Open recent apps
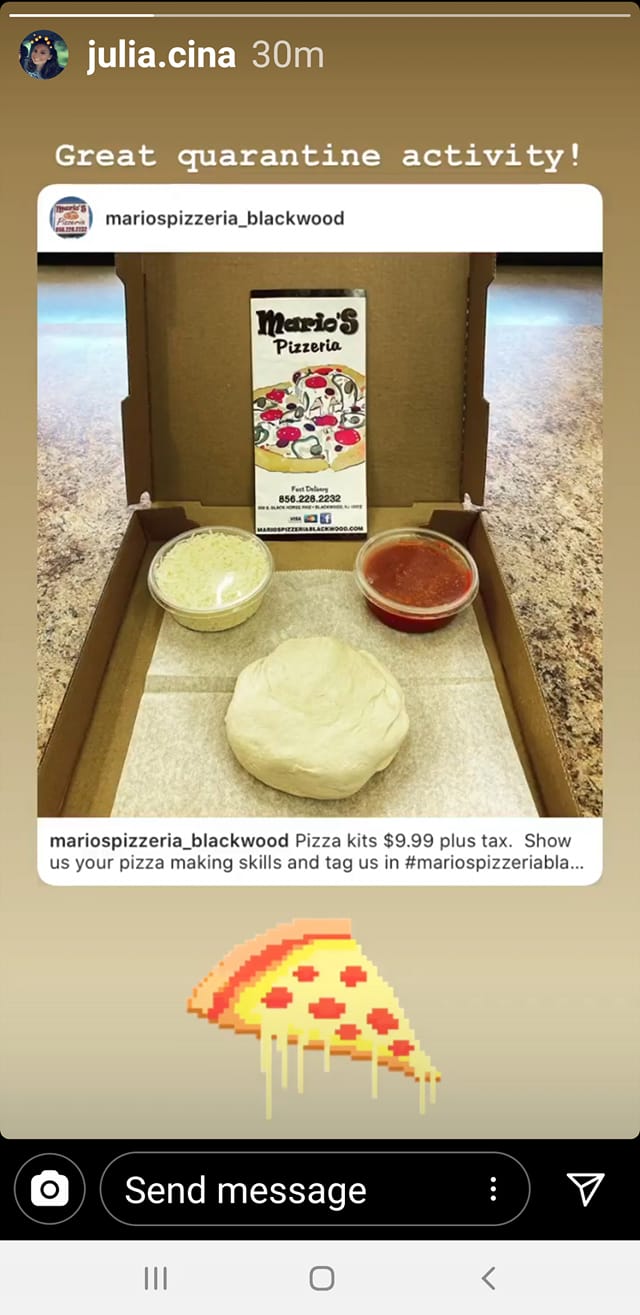The image size is (640, 1315). point(155,1277)
